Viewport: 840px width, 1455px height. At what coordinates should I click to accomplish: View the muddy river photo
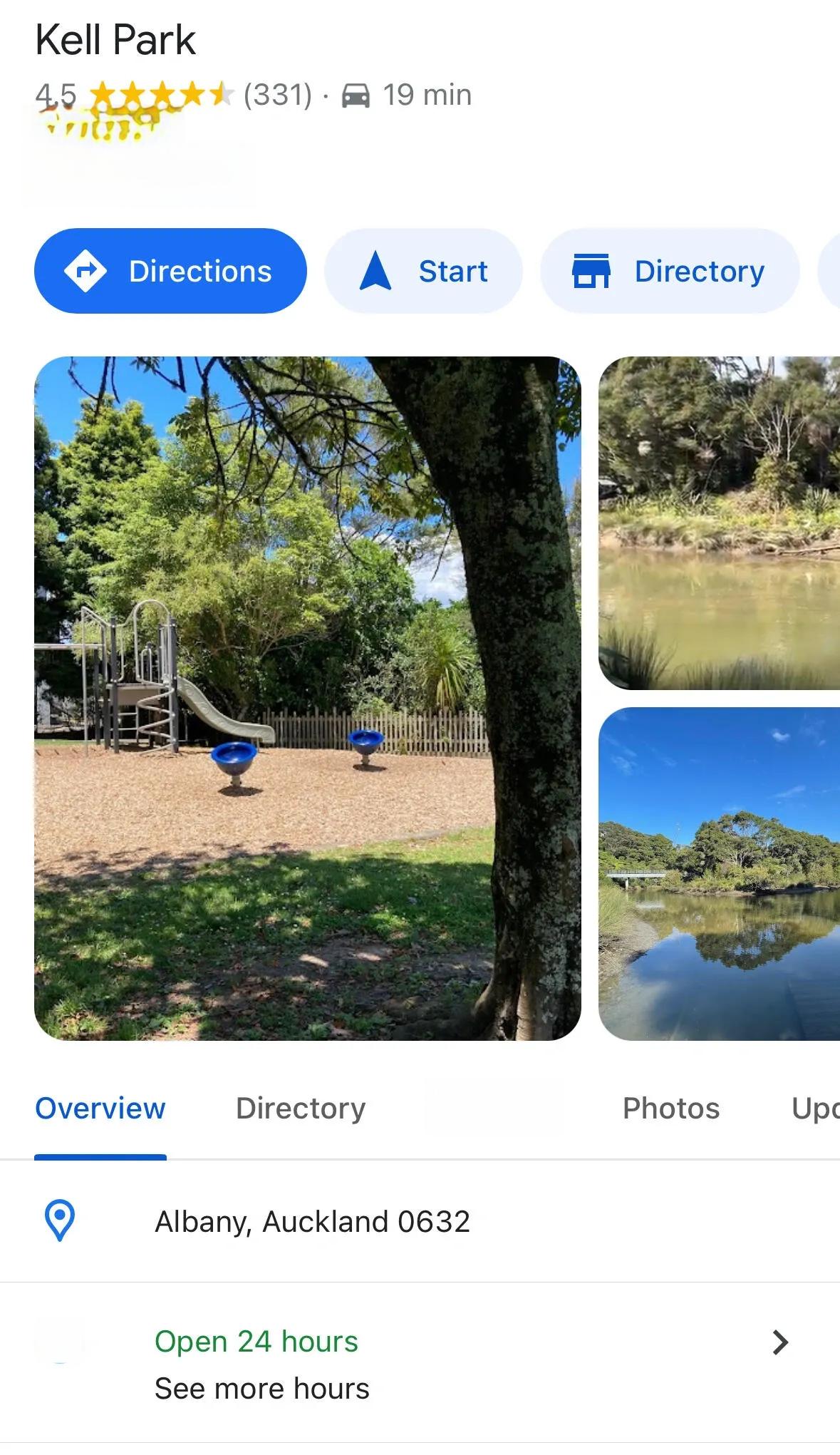(x=719, y=523)
